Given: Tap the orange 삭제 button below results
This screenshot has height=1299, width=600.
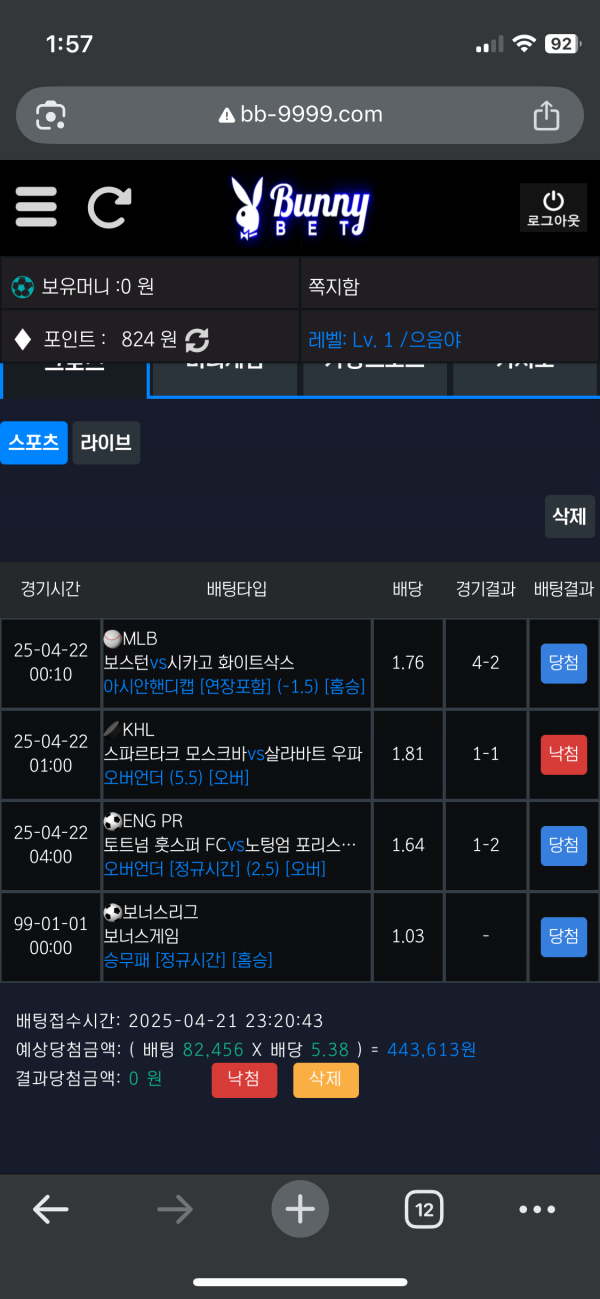Looking at the screenshot, I should (325, 1079).
